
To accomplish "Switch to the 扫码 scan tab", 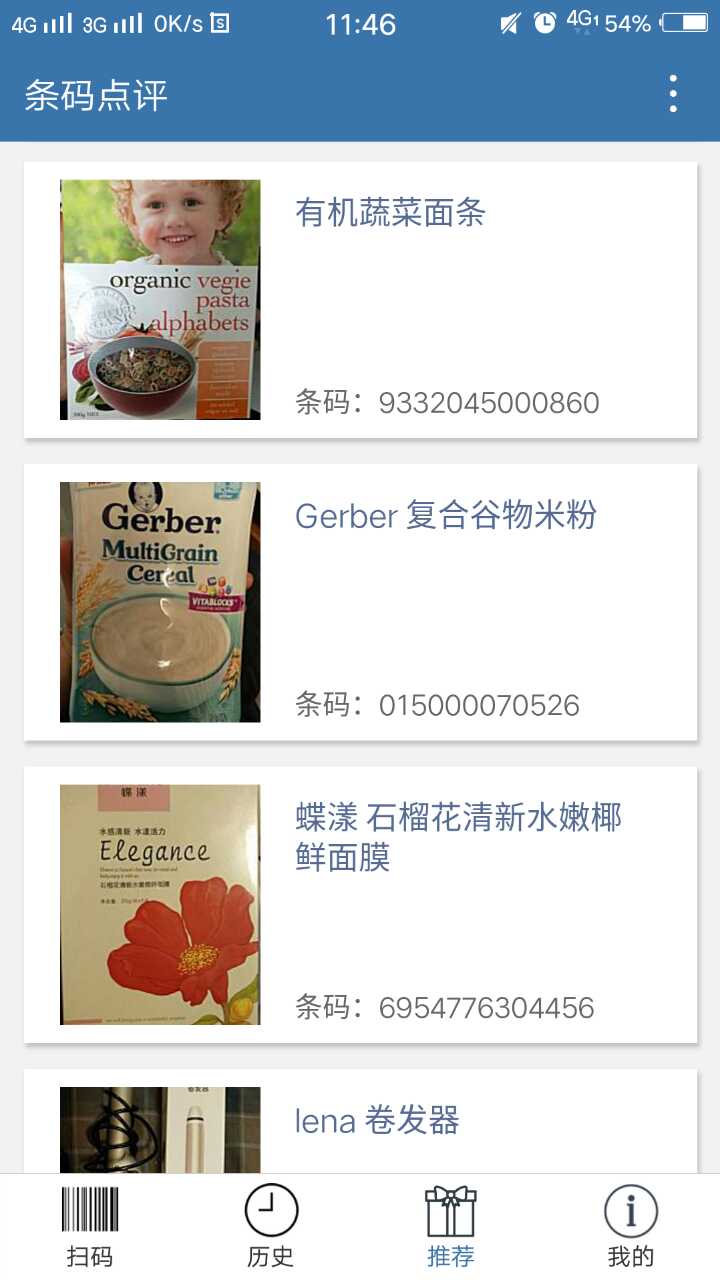I will 90,1226.
